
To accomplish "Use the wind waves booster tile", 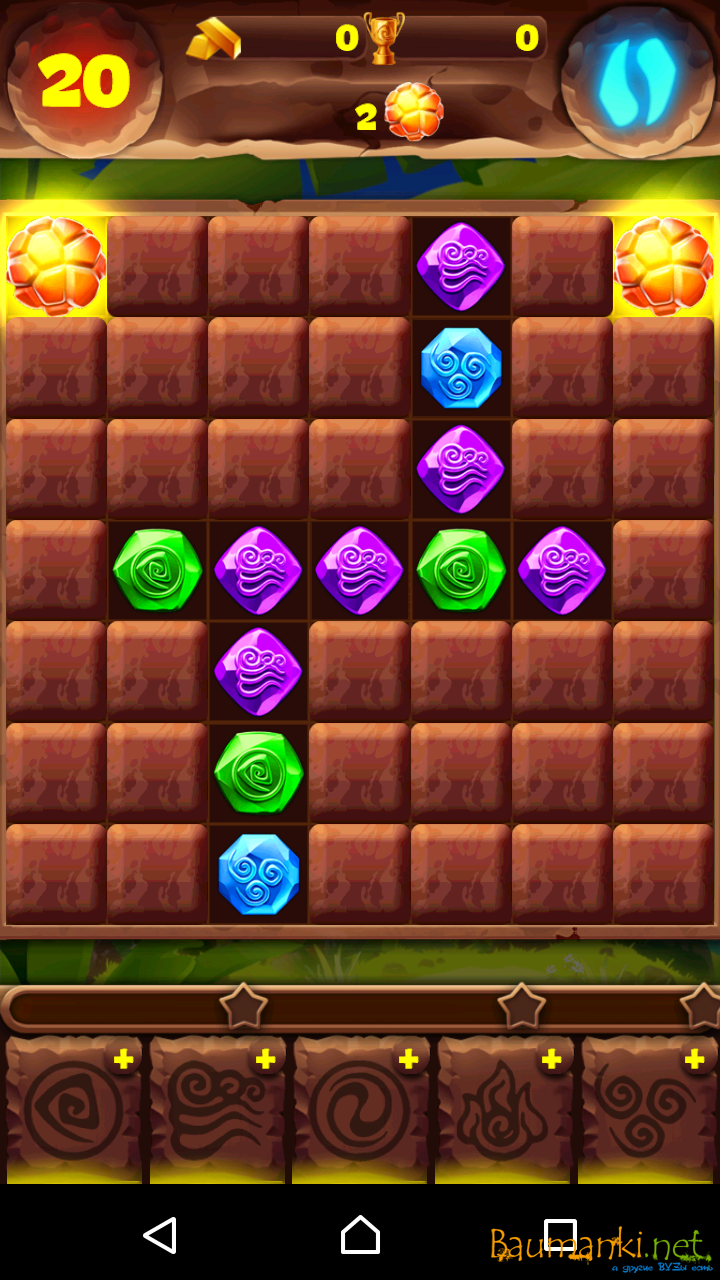I will [x=217, y=1112].
